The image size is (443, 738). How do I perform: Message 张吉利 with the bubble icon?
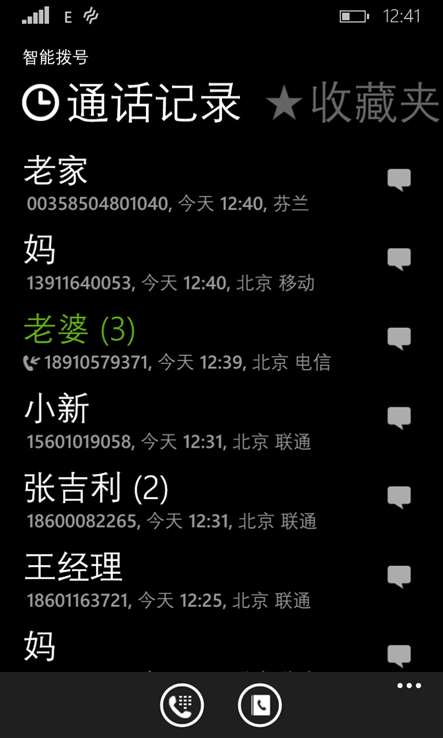tap(399, 497)
